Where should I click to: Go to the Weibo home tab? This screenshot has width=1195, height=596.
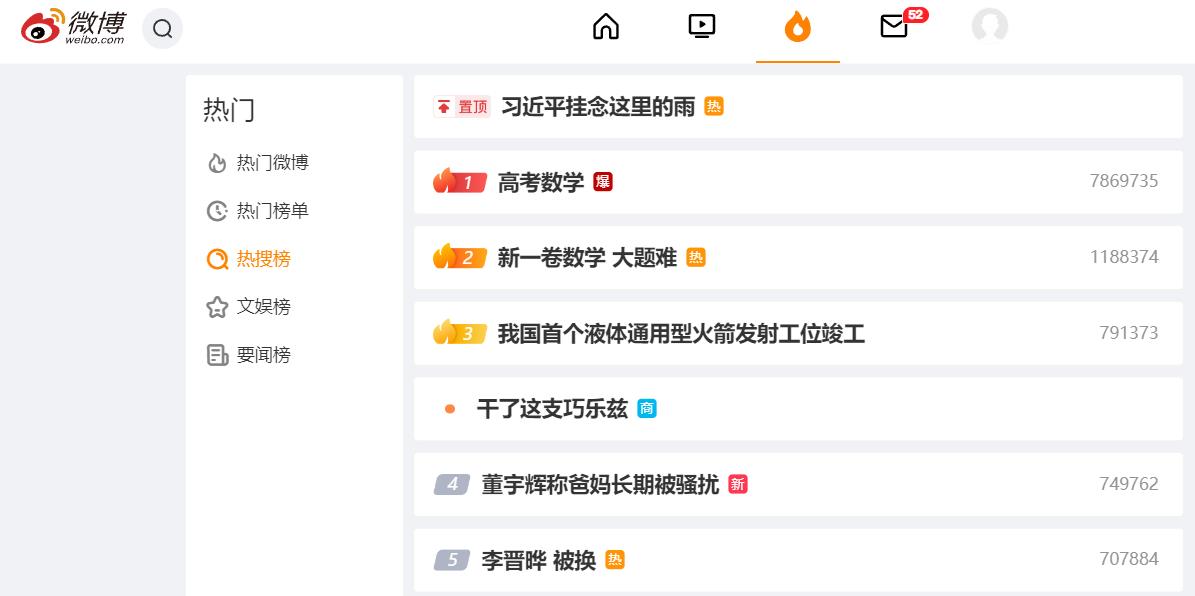point(606,26)
